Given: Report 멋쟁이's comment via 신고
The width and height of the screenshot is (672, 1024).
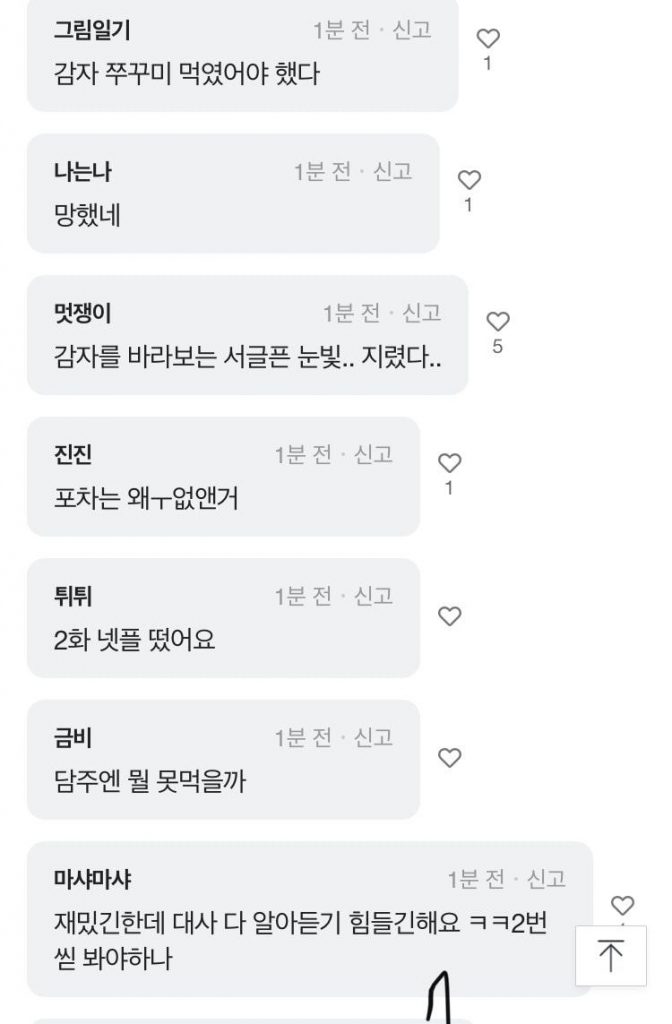Looking at the screenshot, I should 422,314.
